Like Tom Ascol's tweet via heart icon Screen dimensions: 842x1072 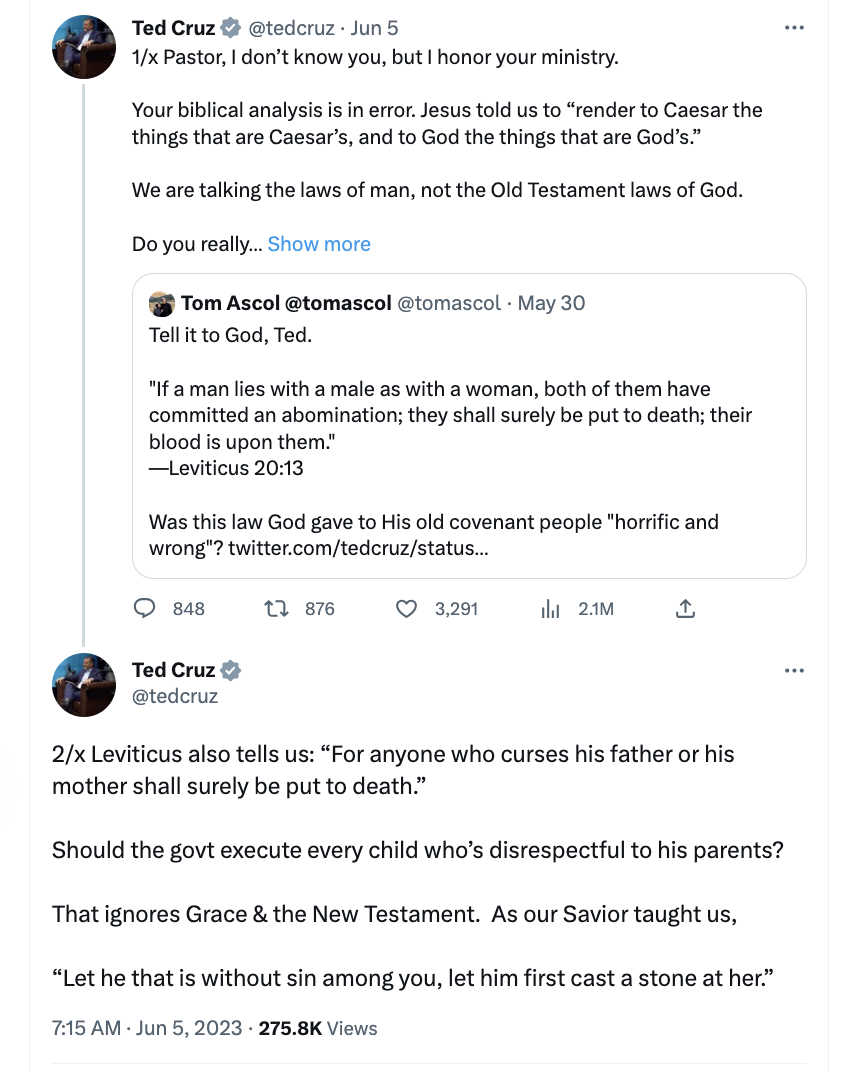coord(407,608)
